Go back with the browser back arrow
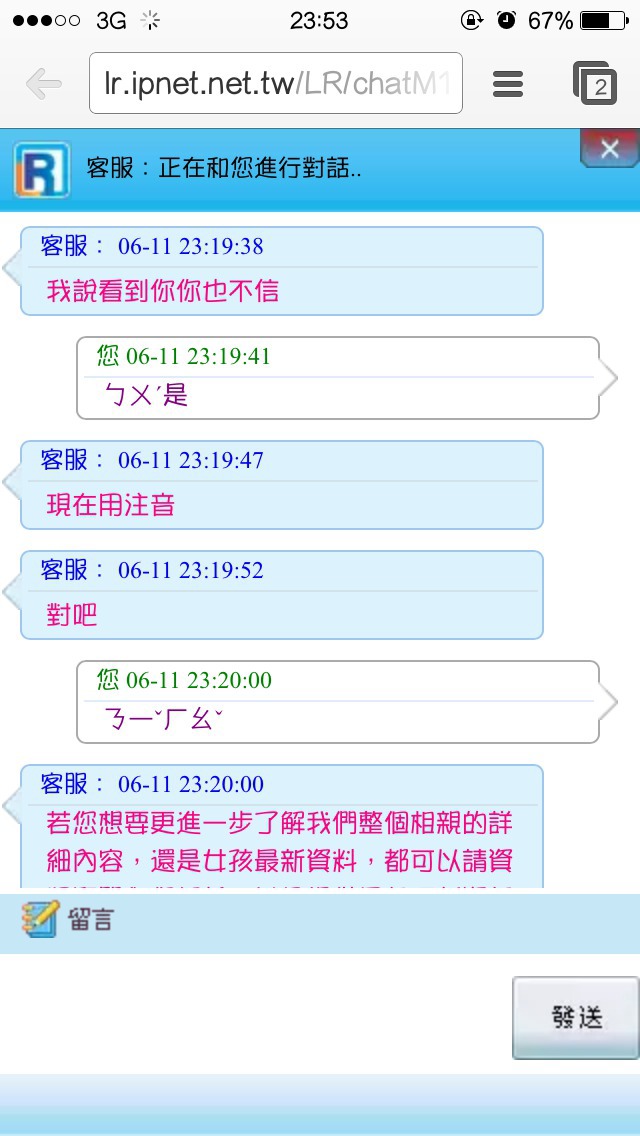 coord(43,84)
